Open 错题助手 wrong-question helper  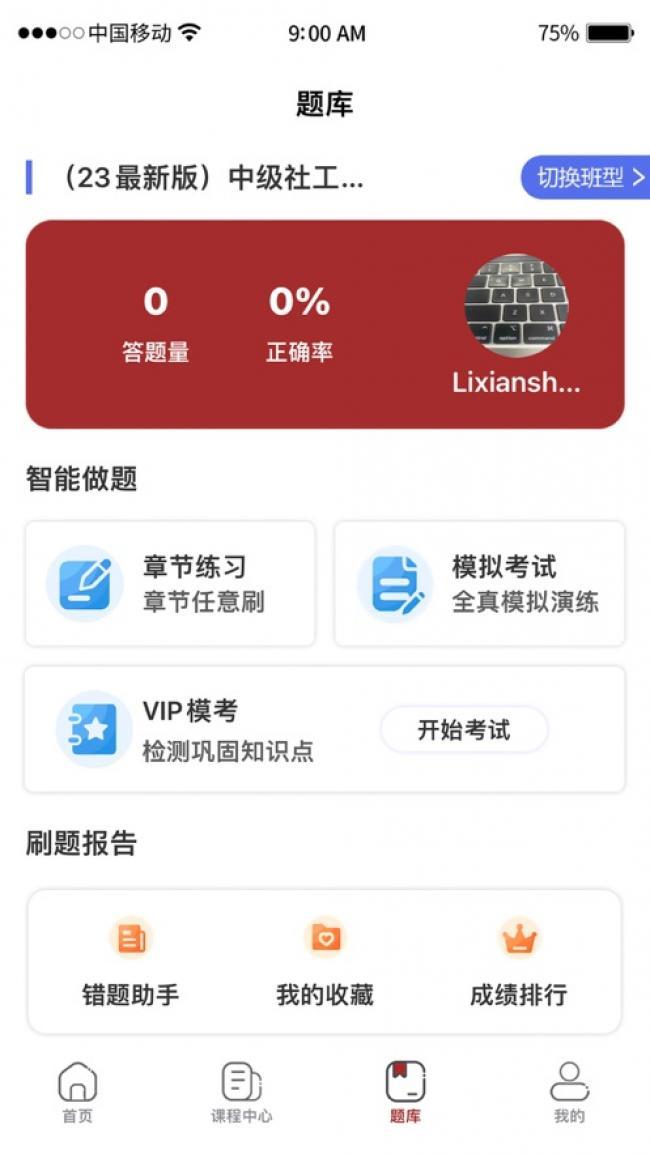coord(130,962)
